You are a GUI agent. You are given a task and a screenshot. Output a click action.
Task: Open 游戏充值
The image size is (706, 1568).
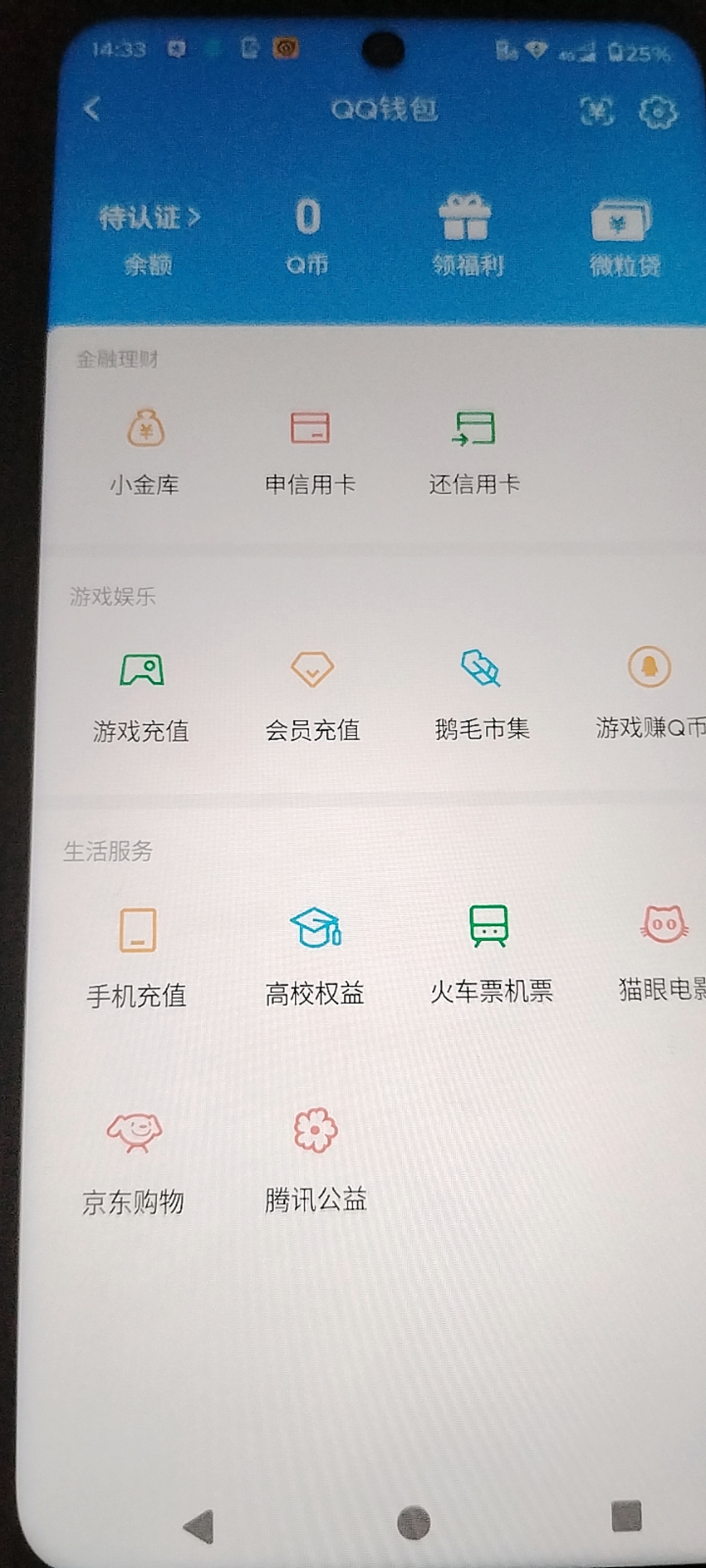pos(141,696)
